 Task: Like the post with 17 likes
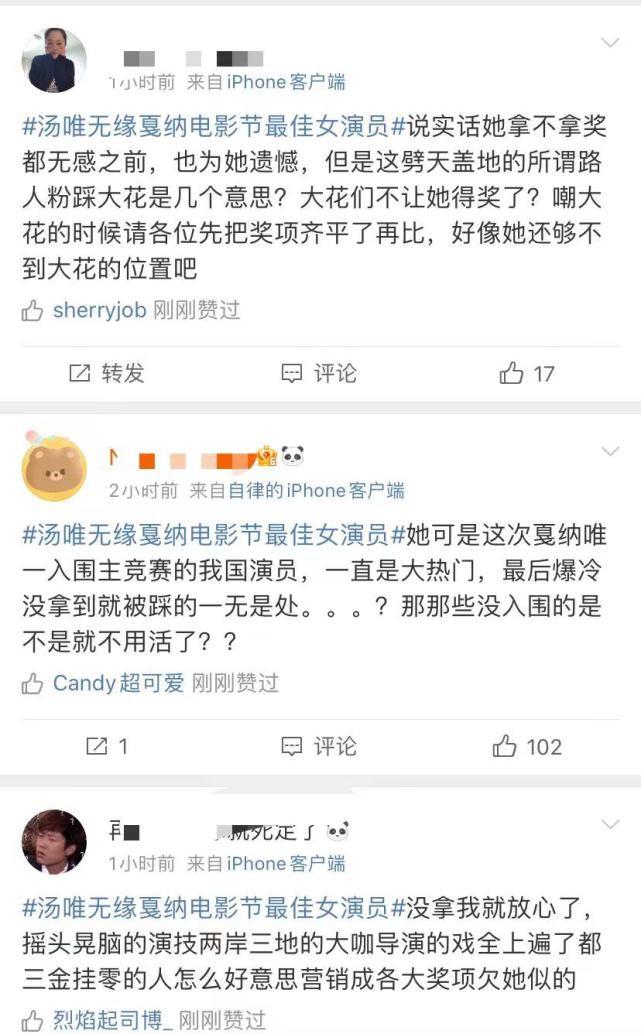(527, 374)
